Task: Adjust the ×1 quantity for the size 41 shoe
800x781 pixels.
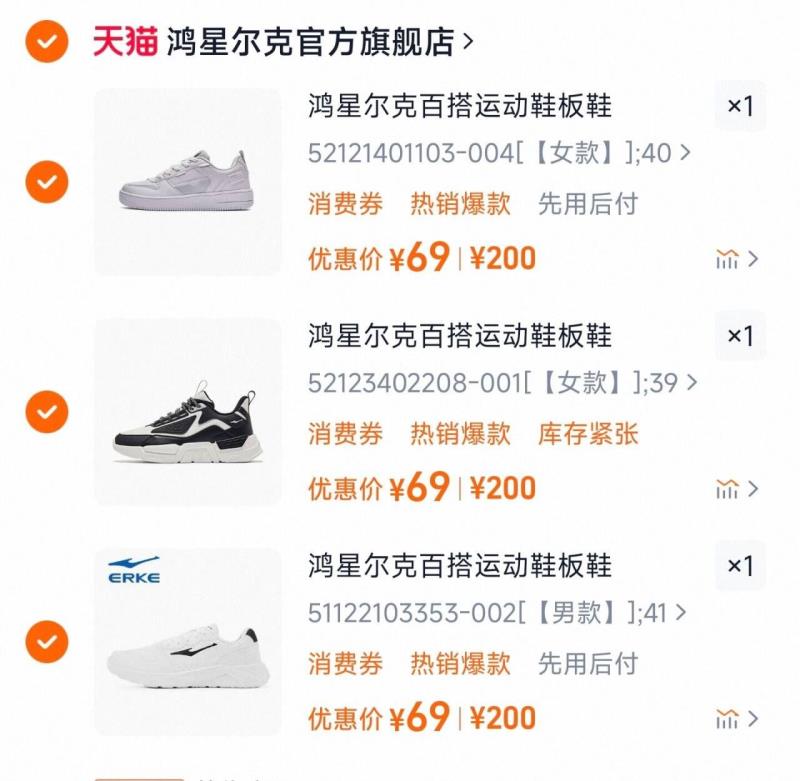Action: 740,566
